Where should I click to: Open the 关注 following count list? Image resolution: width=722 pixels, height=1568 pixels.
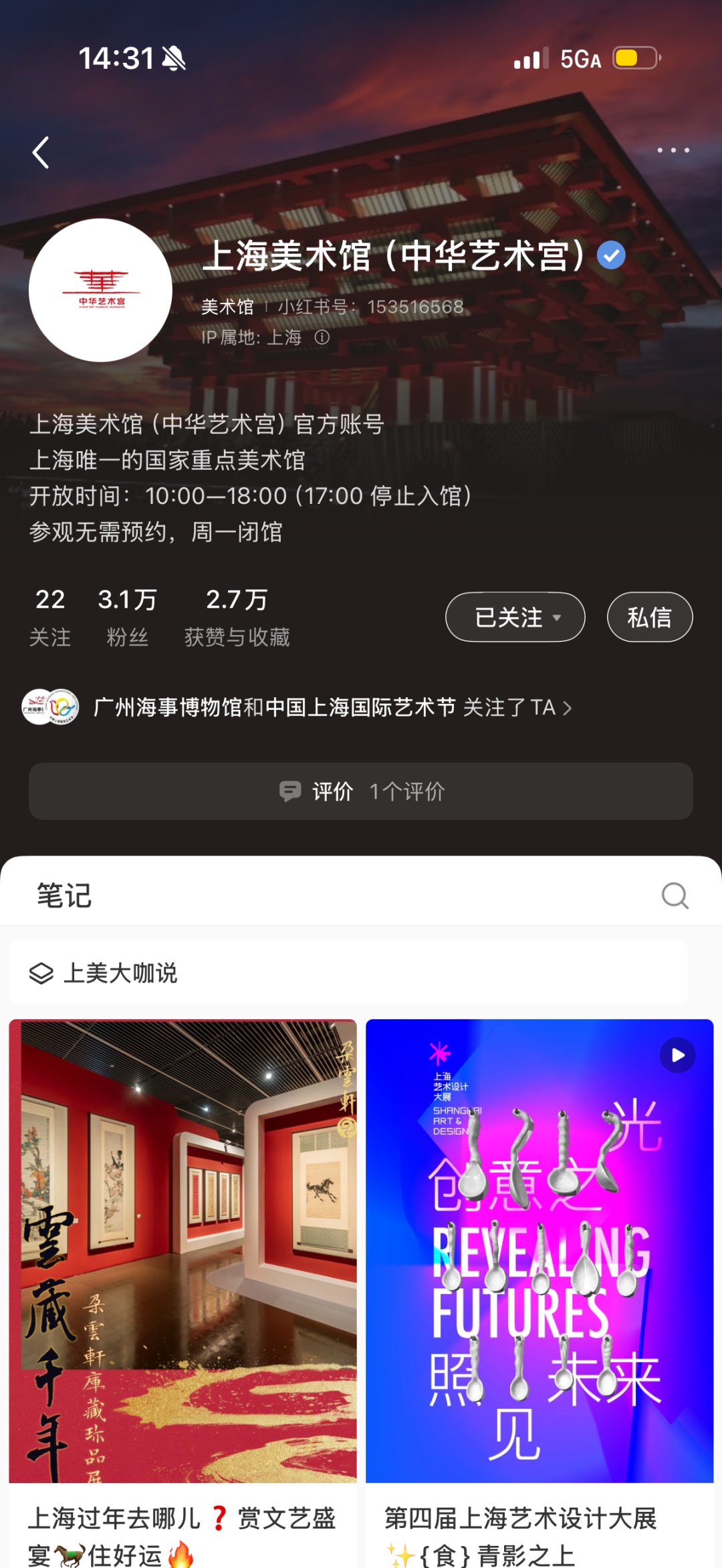point(50,617)
